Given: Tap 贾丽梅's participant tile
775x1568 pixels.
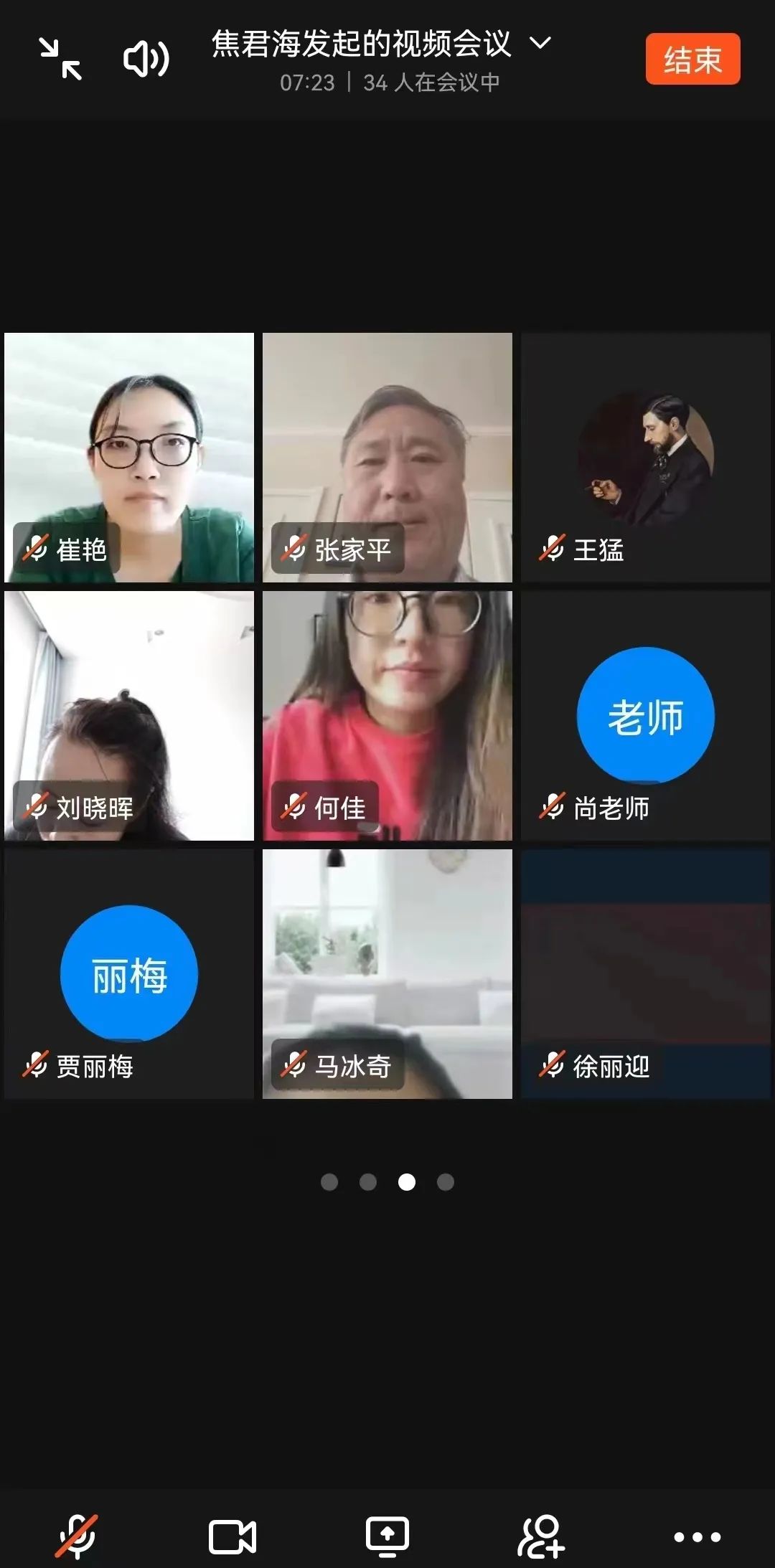Looking at the screenshot, I should (129, 973).
